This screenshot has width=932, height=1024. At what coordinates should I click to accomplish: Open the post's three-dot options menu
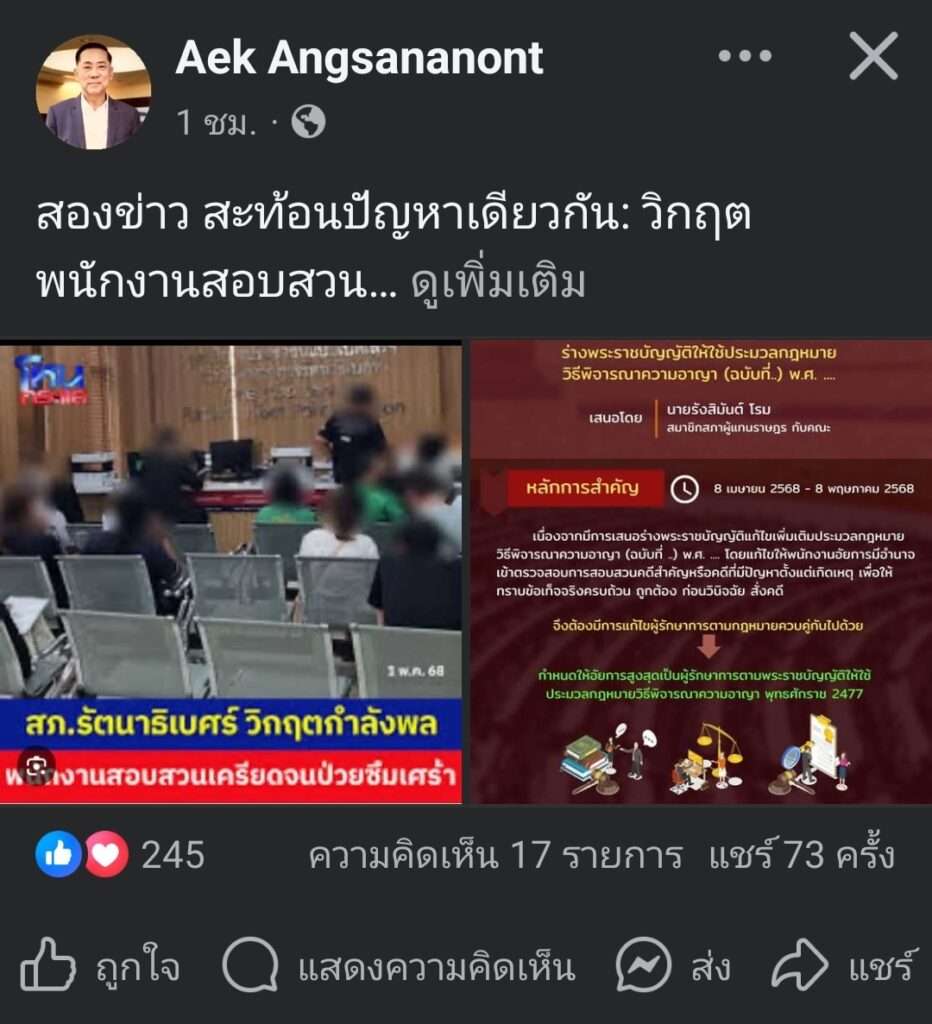click(x=745, y=56)
